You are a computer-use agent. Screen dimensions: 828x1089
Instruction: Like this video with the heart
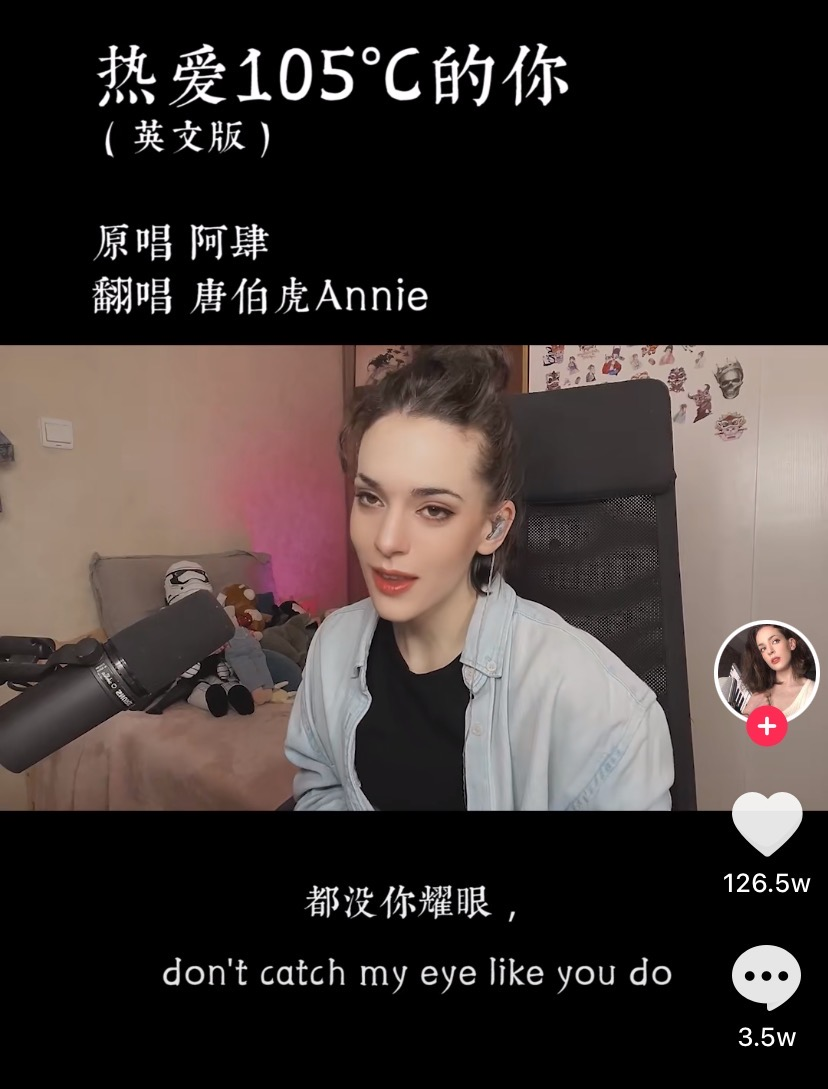(x=767, y=825)
